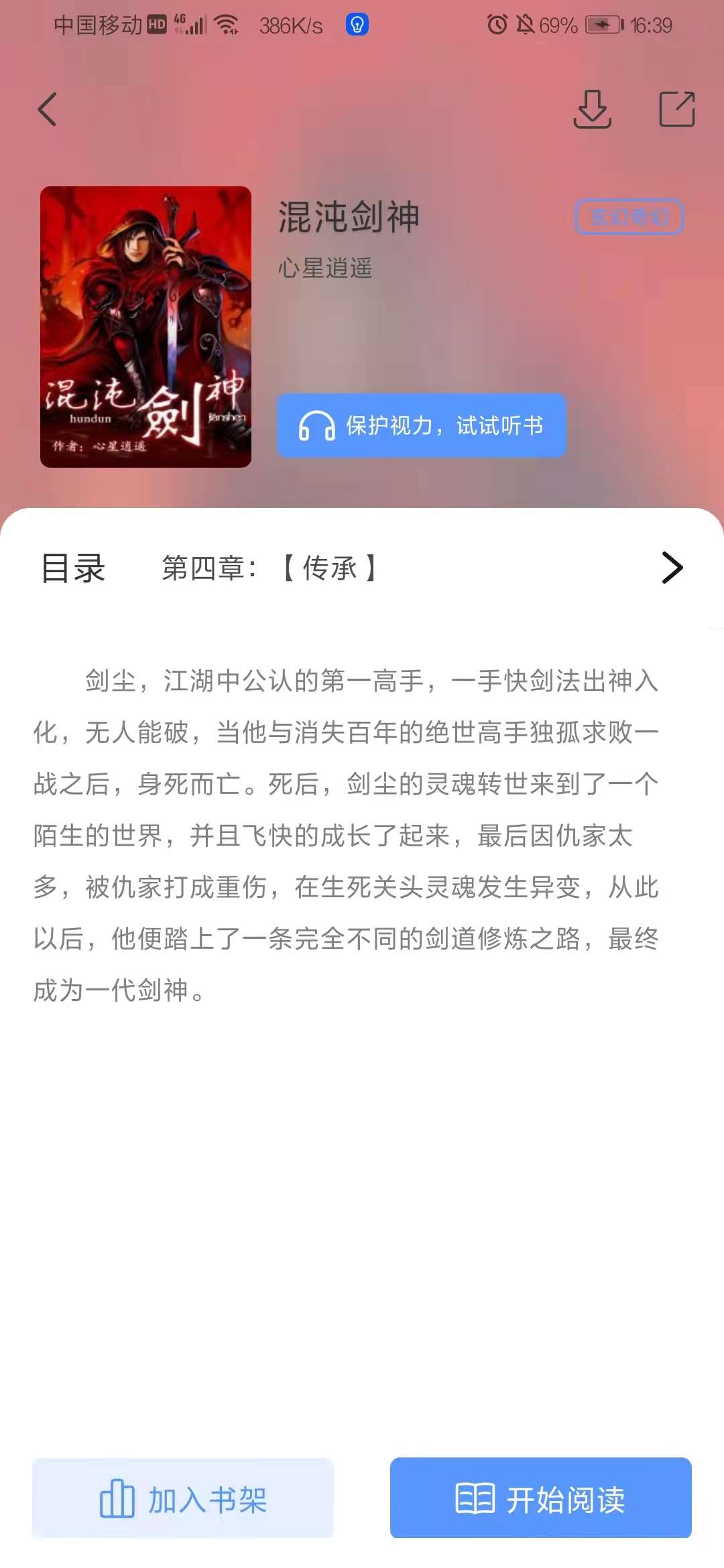Tap 加入书架 to add to bookshelf
The width and height of the screenshot is (724, 1568).
pos(183,1498)
